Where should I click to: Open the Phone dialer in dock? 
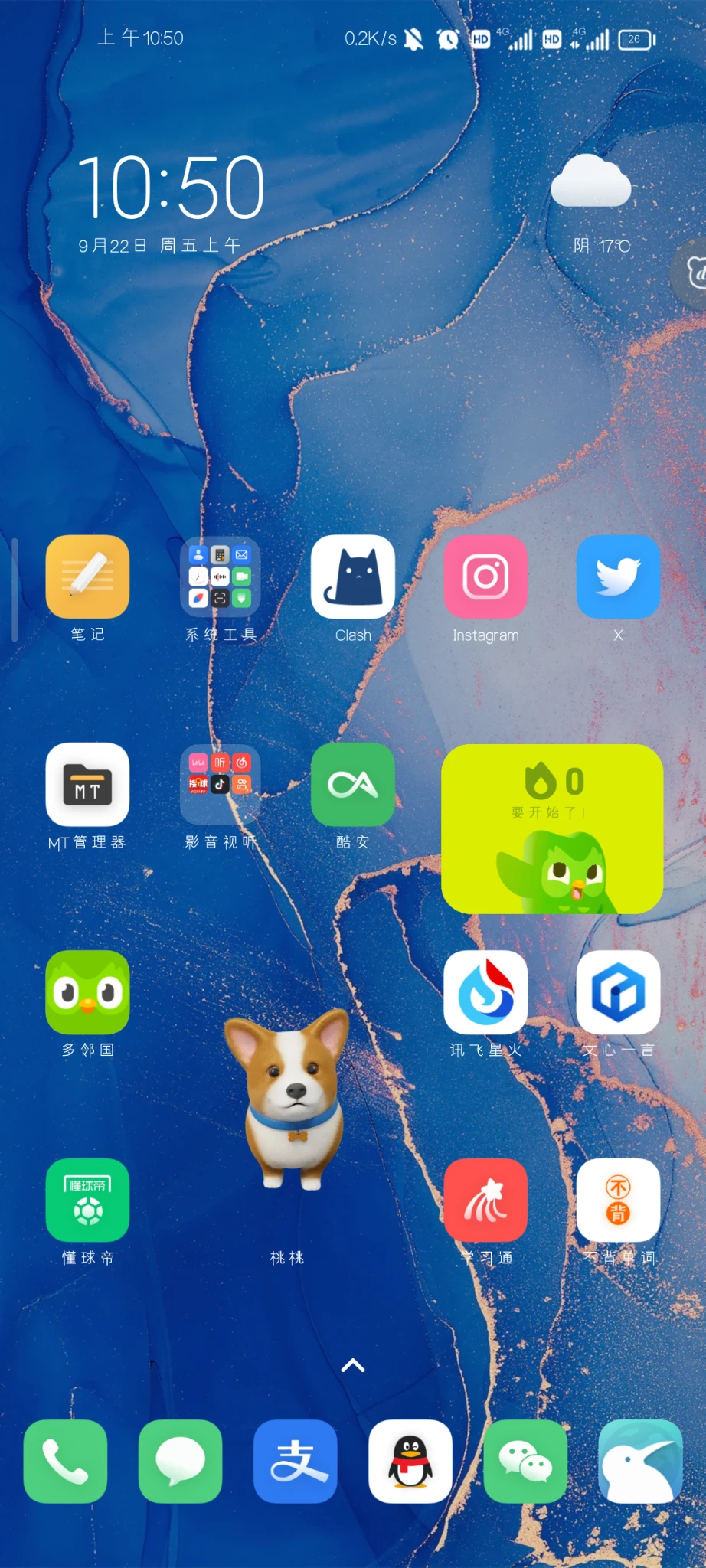click(x=66, y=1461)
